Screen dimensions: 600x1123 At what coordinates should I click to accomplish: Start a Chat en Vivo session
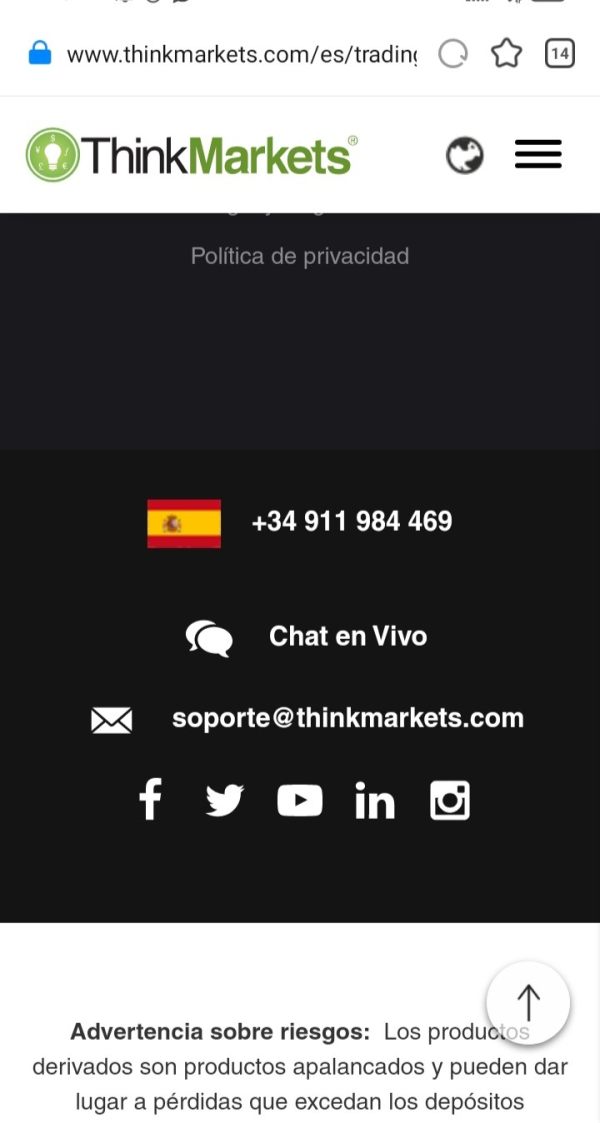point(348,636)
